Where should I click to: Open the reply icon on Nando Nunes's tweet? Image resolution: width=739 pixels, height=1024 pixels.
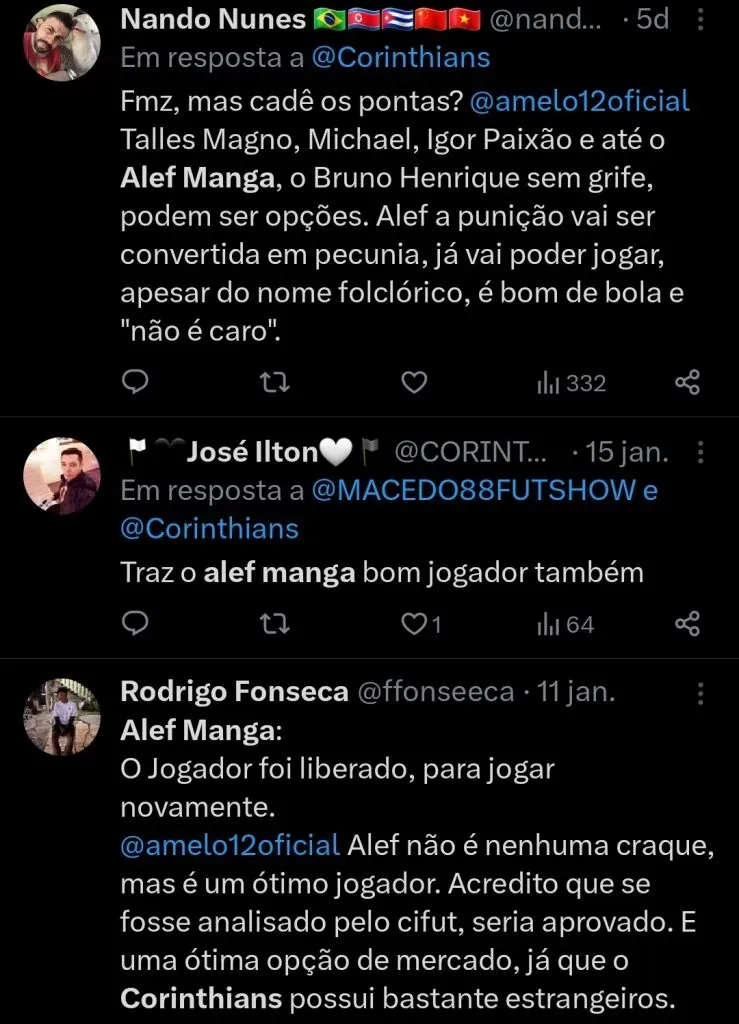tap(135, 382)
